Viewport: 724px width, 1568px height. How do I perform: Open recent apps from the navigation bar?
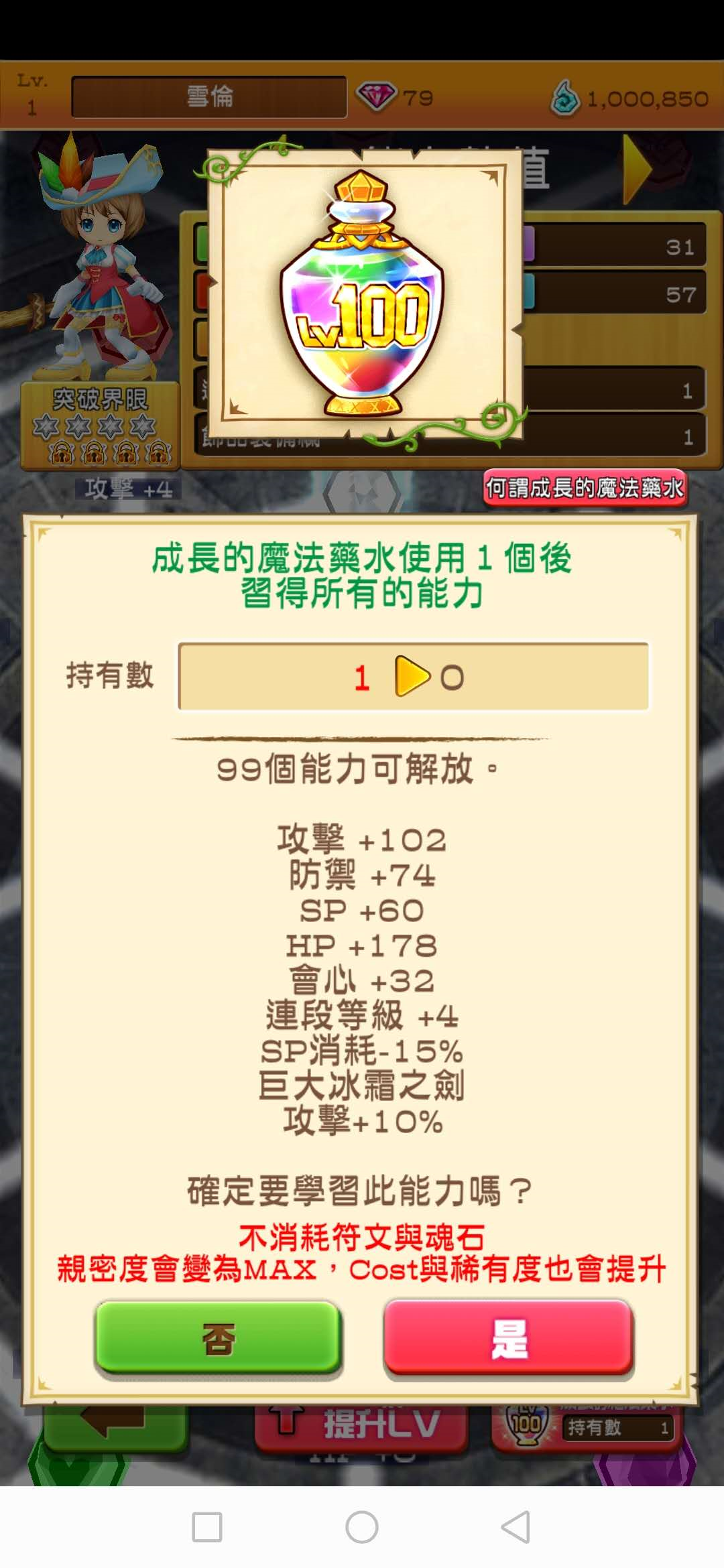(x=207, y=1527)
